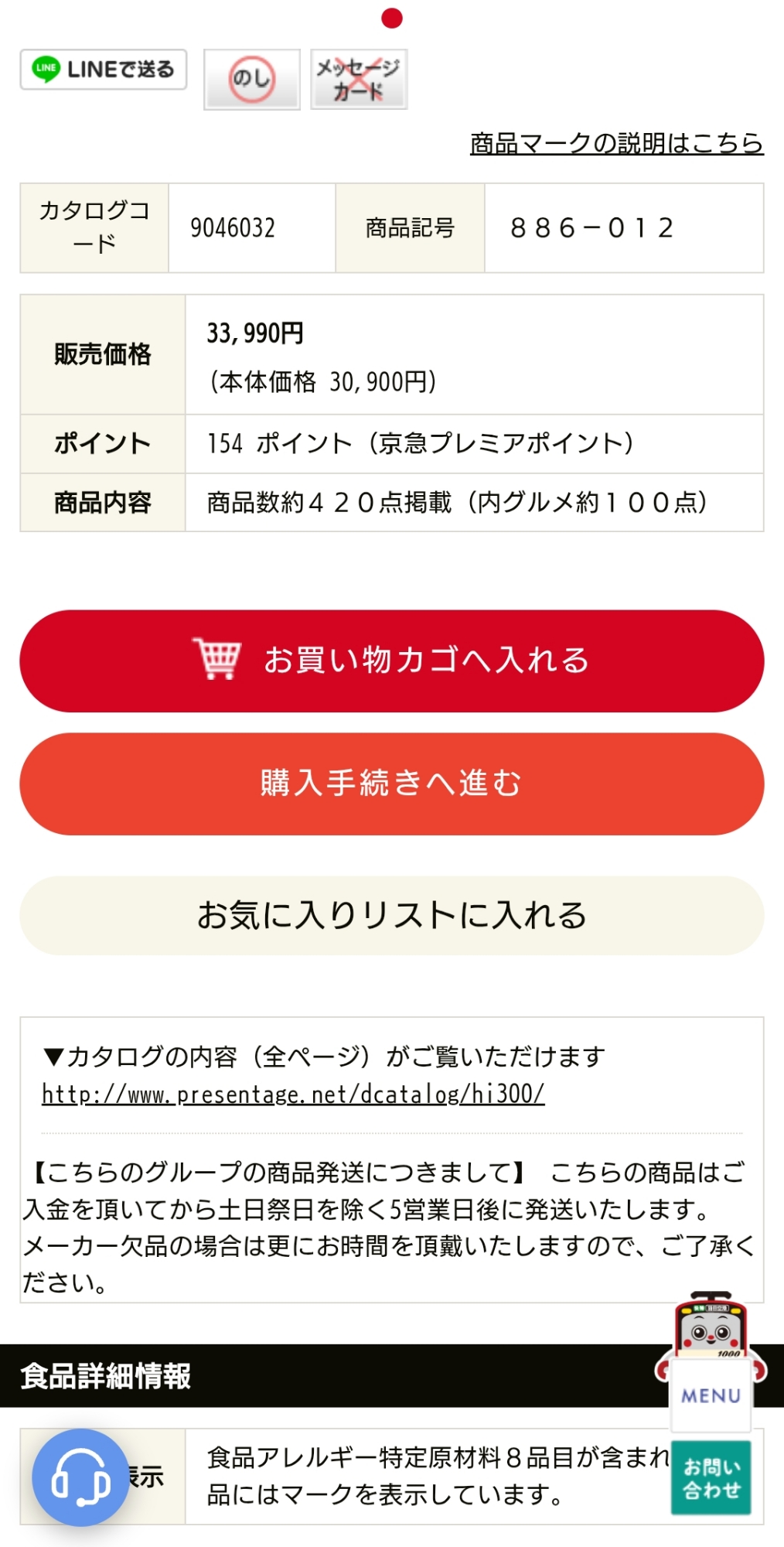Screen dimensions: 784x1547
Task: Share this product via LINEで送る
Action: [104, 70]
